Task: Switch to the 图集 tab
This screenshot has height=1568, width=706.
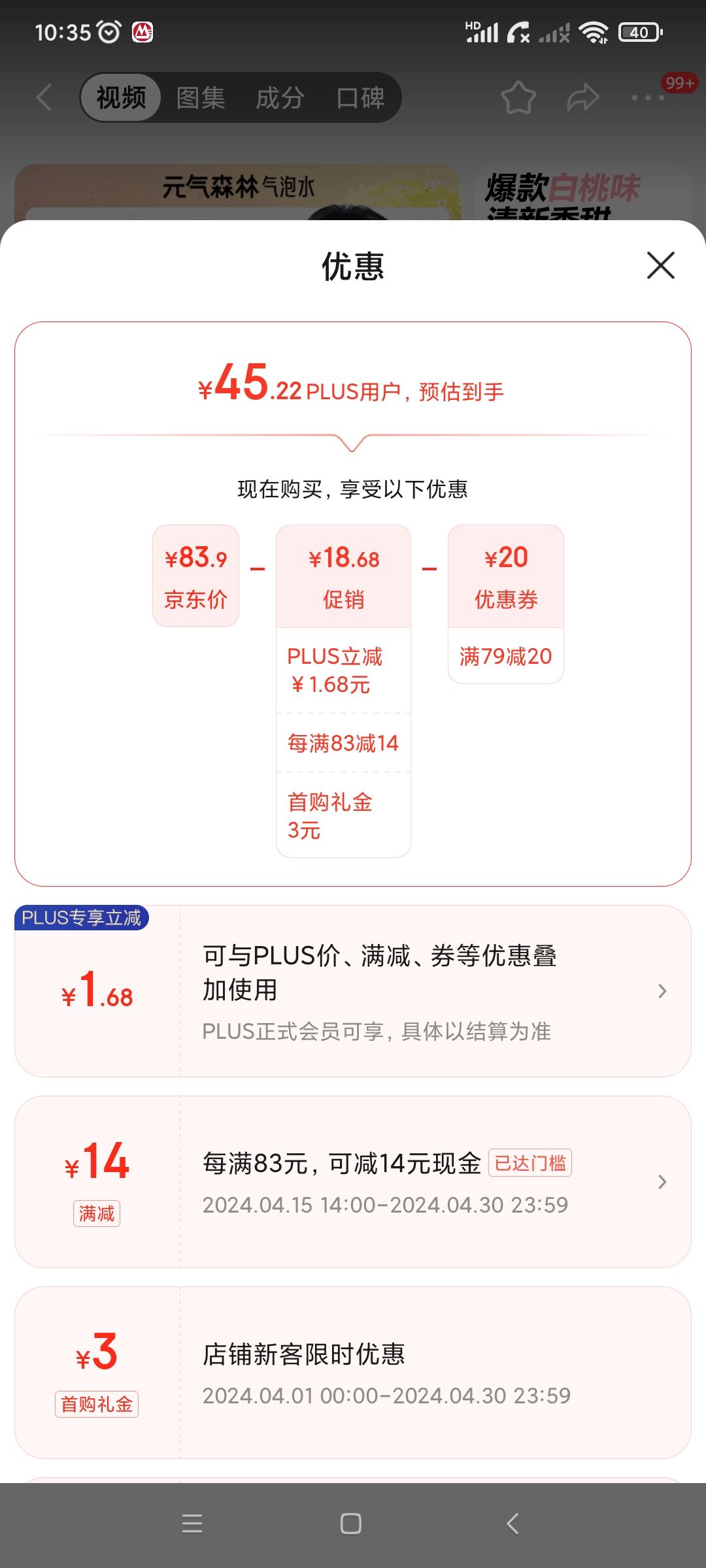Action: coord(201,98)
